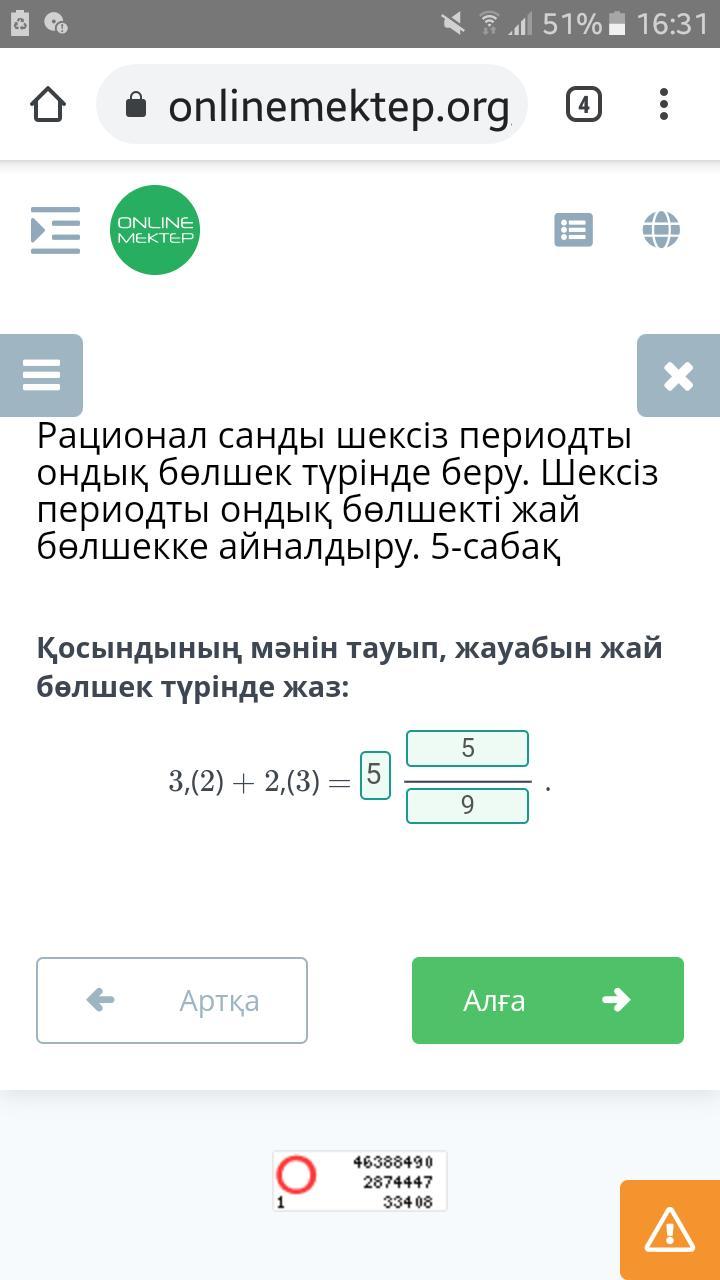This screenshot has width=720, height=1280.
Task: Edit the whole-number answer field
Action: 375,775
